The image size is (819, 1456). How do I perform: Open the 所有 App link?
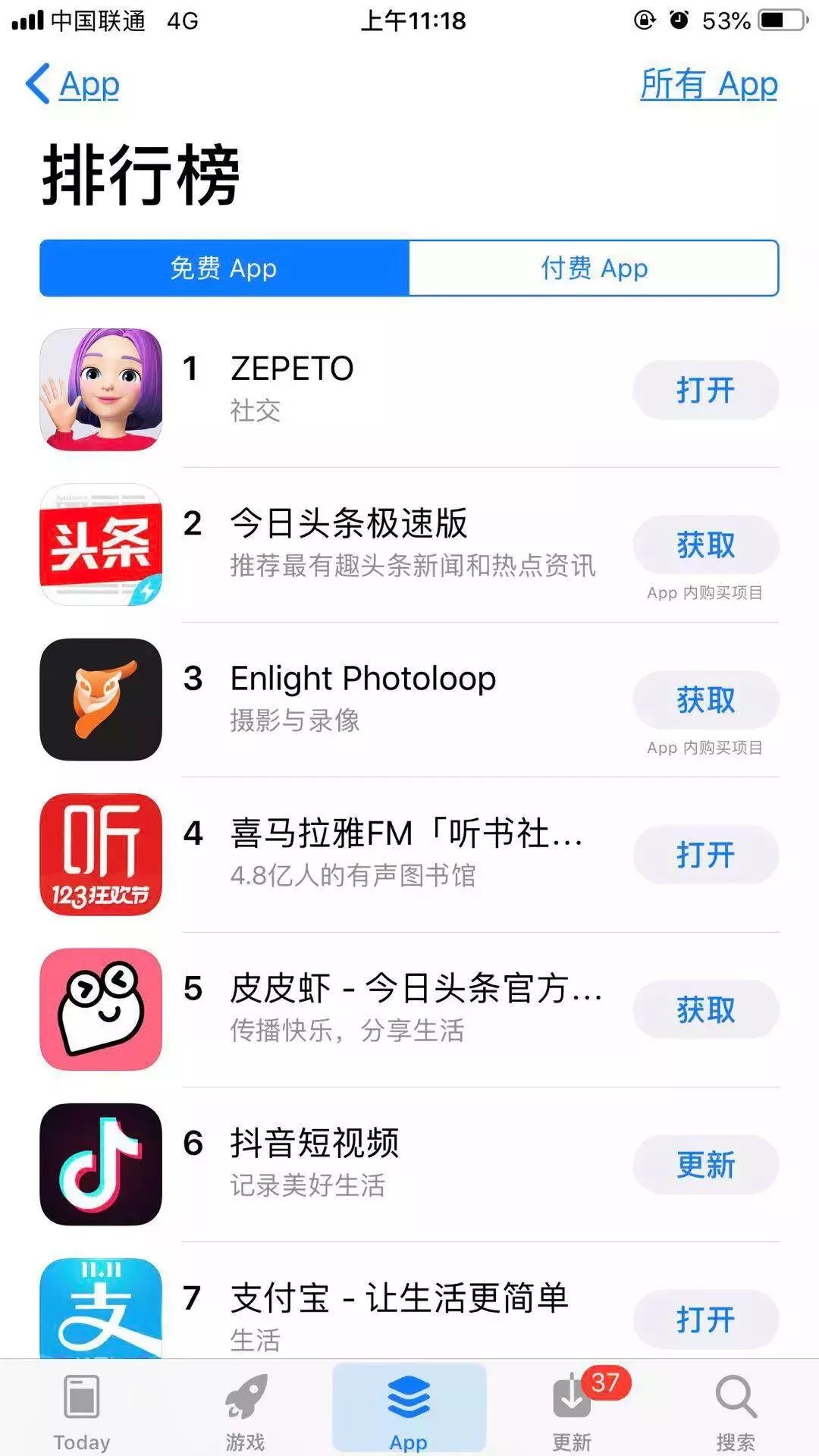click(708, 84)
